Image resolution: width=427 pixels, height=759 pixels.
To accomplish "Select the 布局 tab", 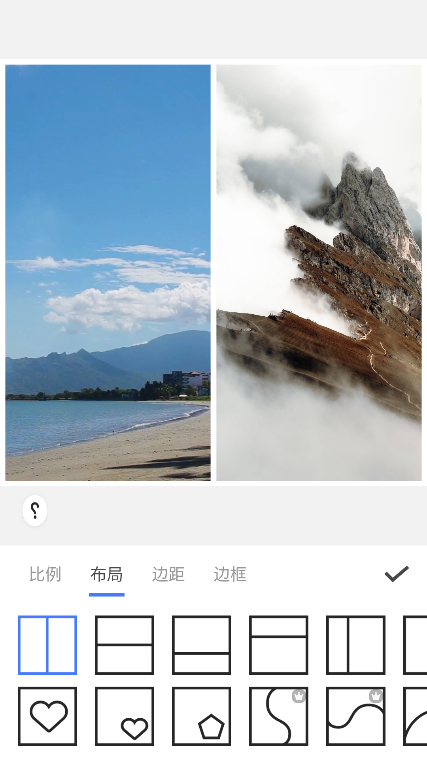I will click(107, 574).
